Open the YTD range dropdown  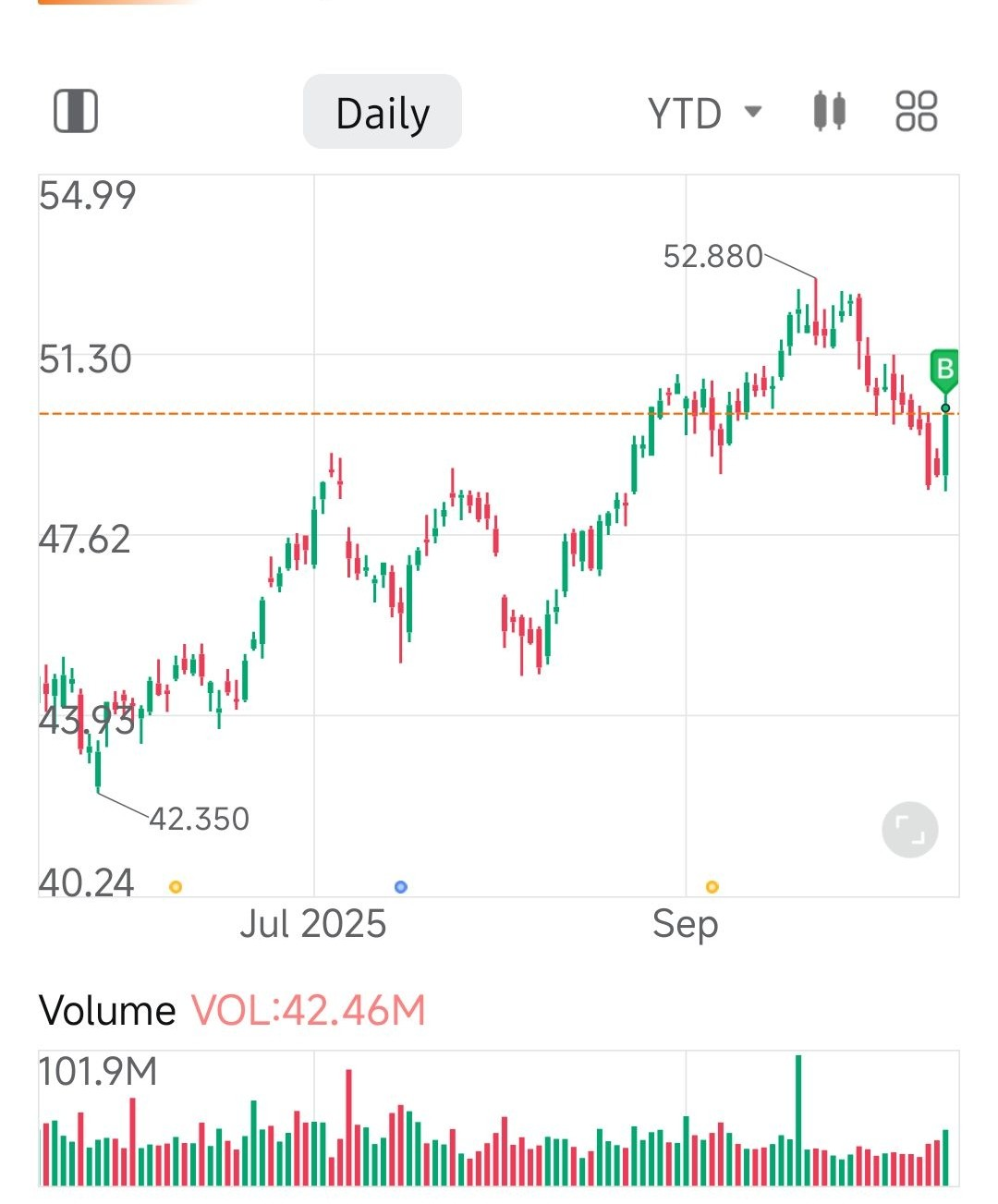(x=704, y=113)
